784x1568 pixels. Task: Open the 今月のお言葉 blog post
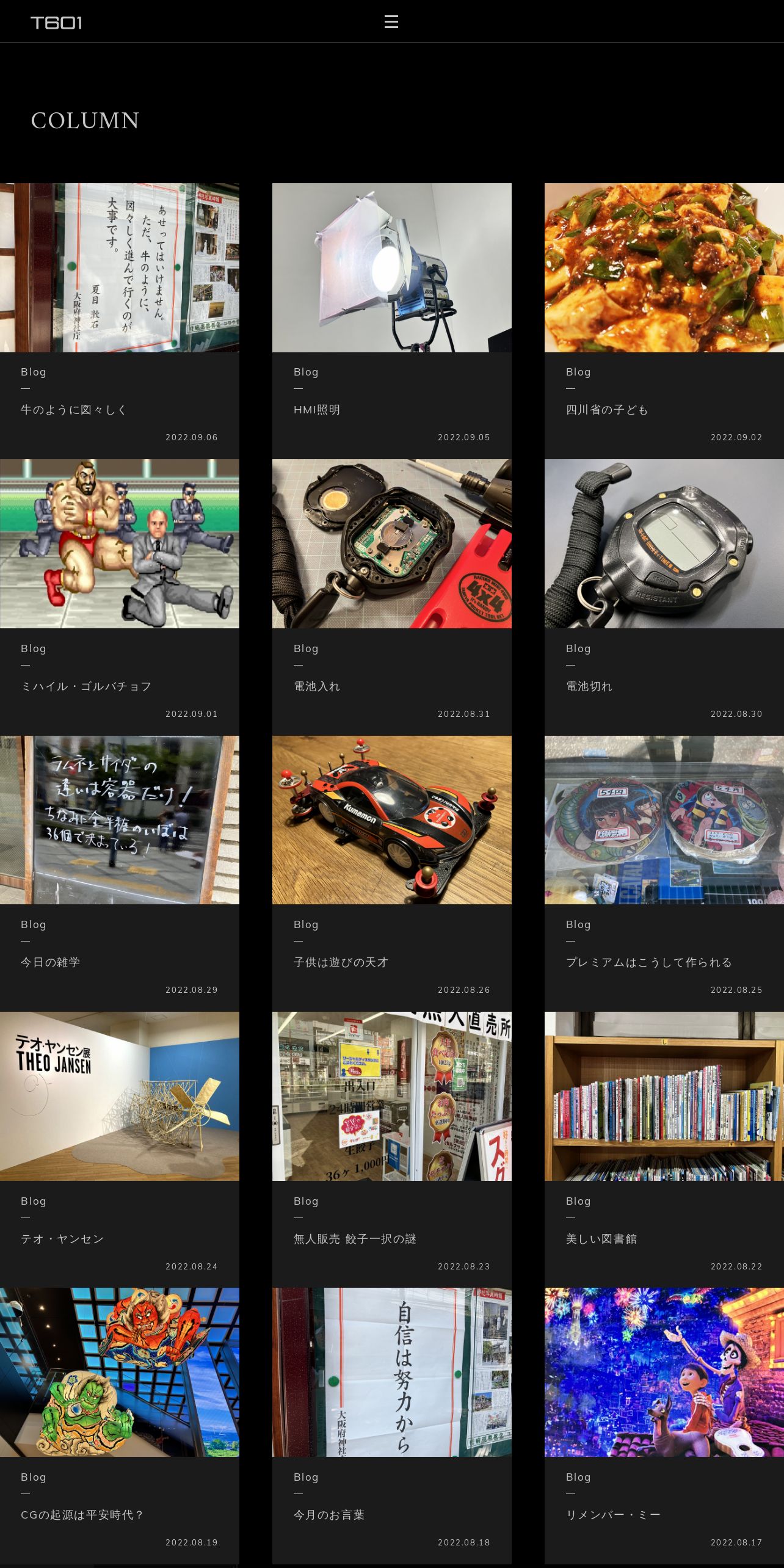(329, 1515)
